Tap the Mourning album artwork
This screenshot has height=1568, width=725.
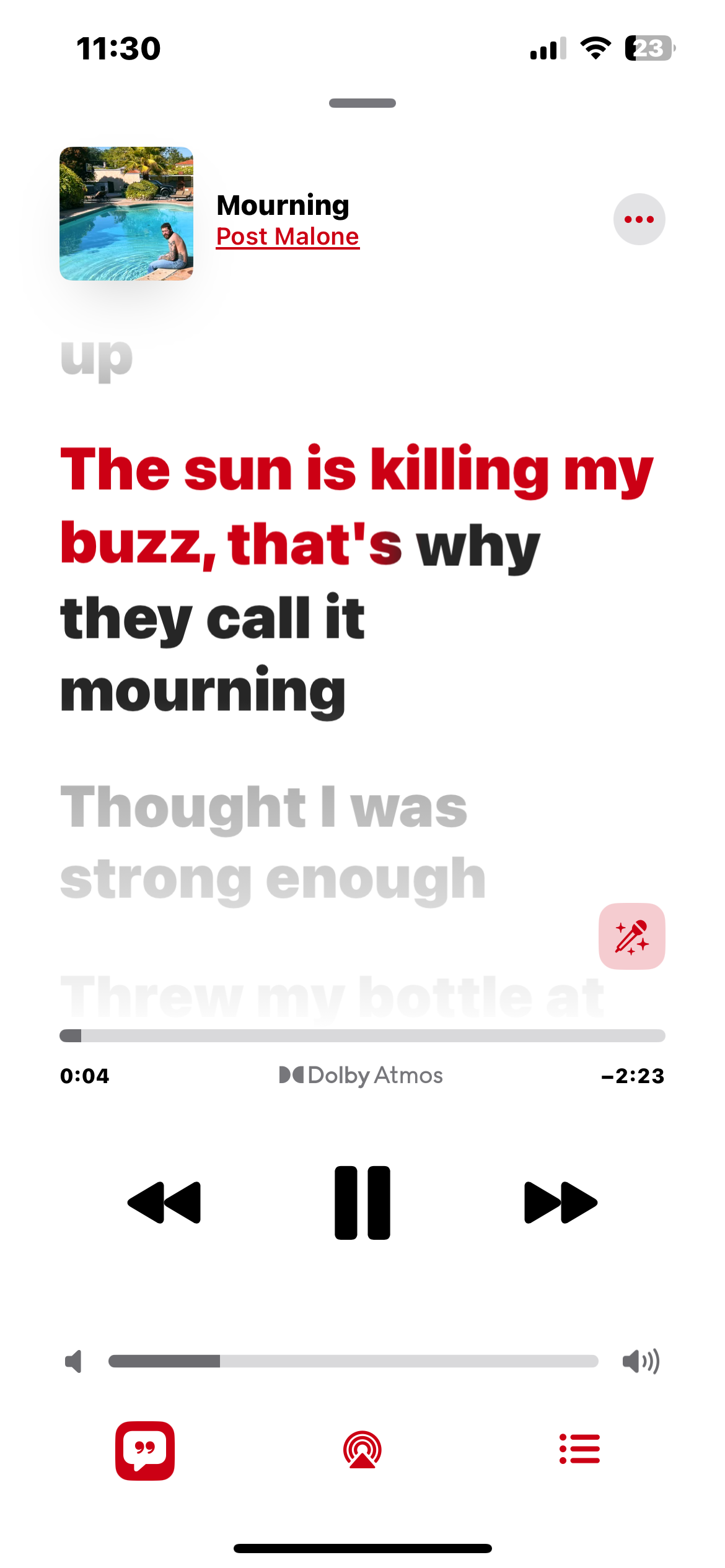click(126, 214)
